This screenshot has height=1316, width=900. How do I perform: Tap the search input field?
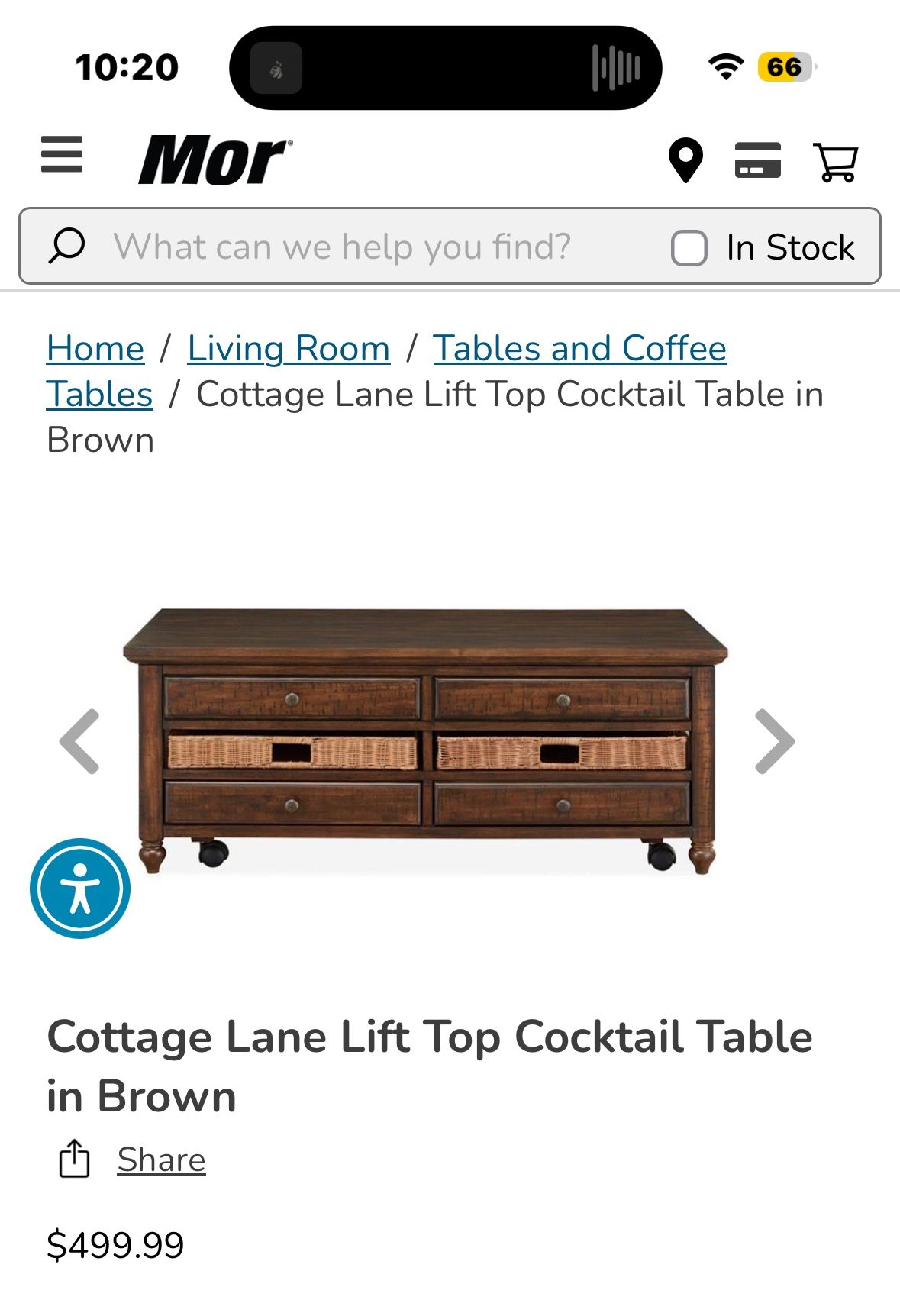pos(344,246)
